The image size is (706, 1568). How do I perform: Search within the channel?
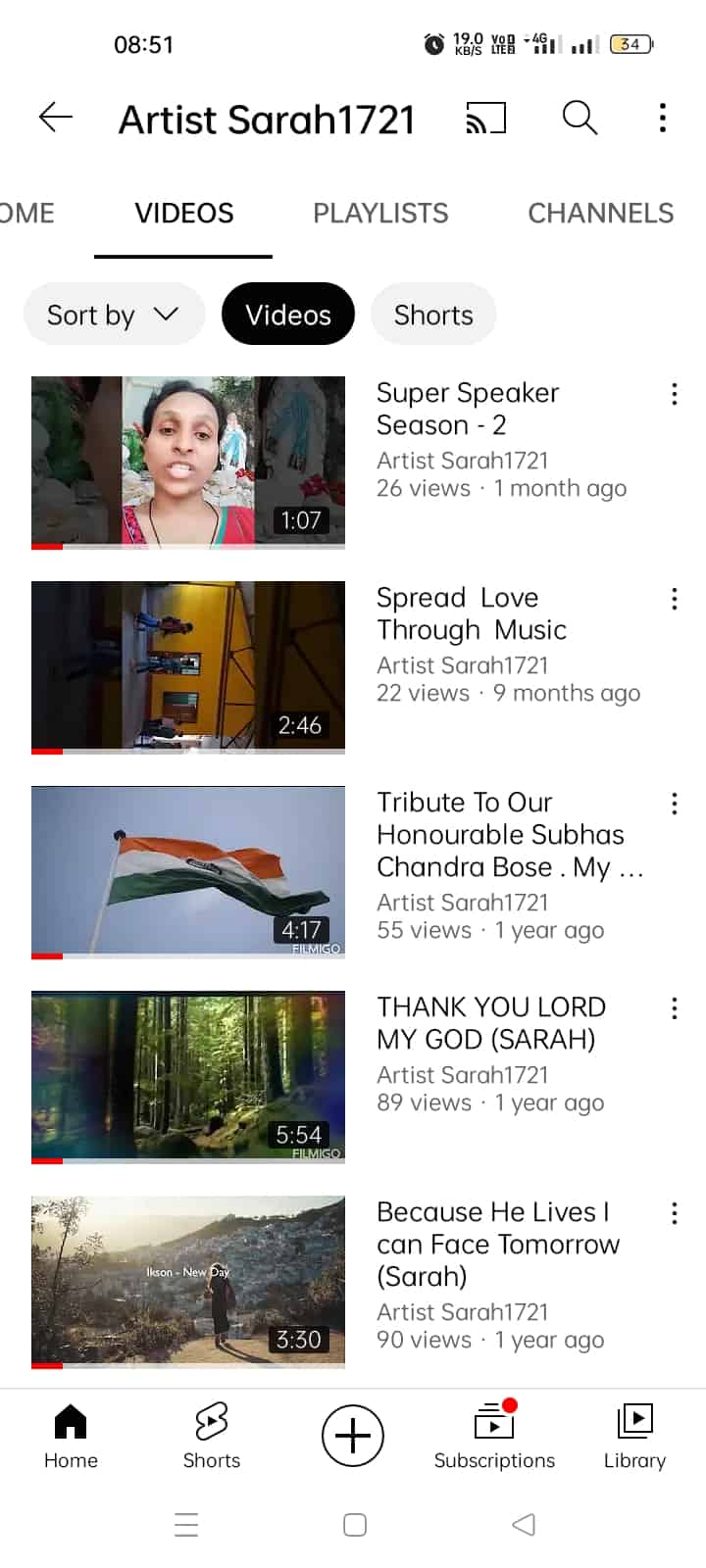click(580, 119)
